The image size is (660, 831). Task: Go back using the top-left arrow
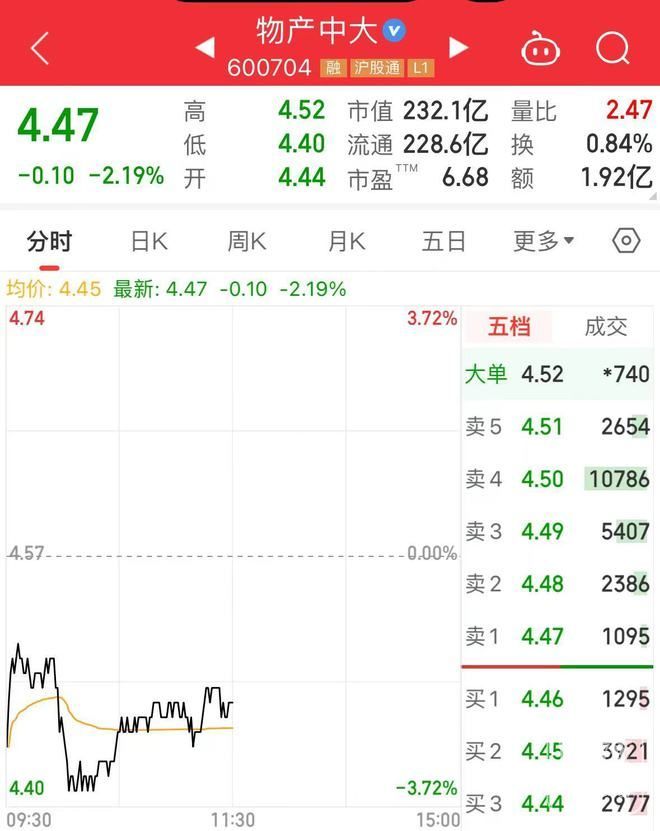pyautogui.click(x=40, y=47)
